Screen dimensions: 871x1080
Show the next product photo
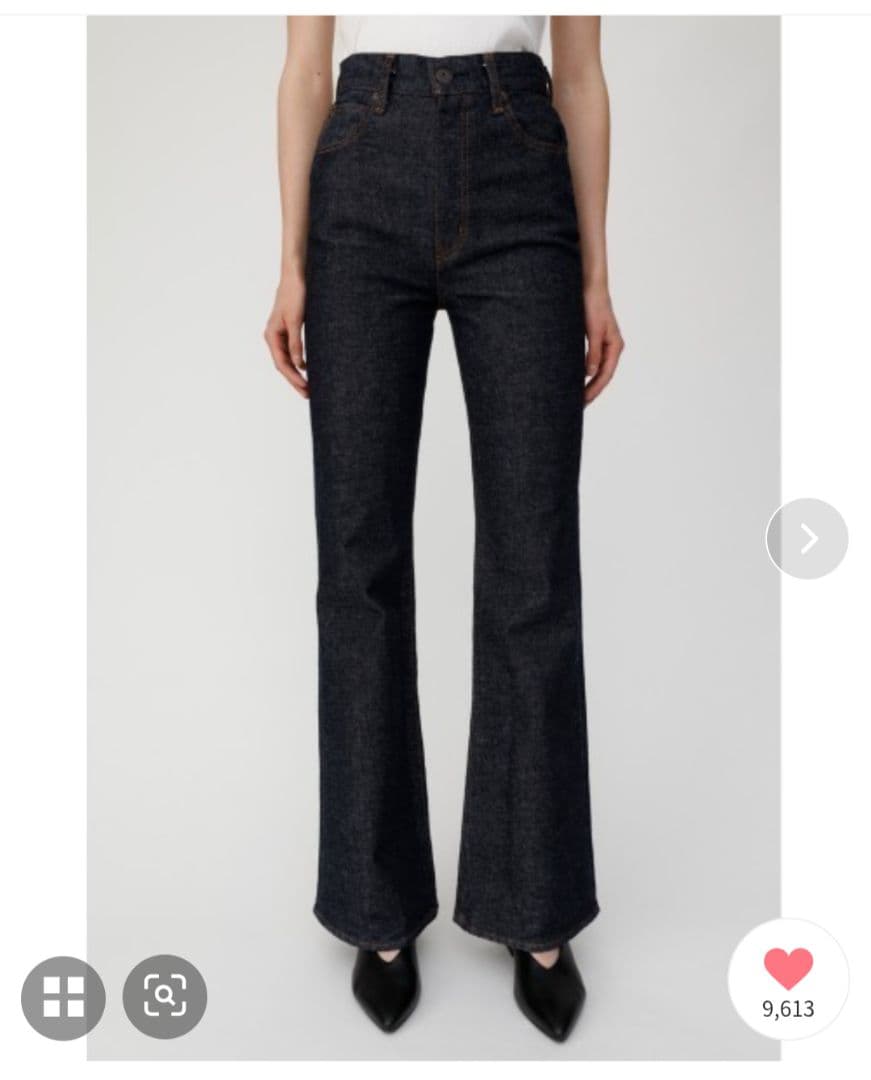click(x=807, y=539)
